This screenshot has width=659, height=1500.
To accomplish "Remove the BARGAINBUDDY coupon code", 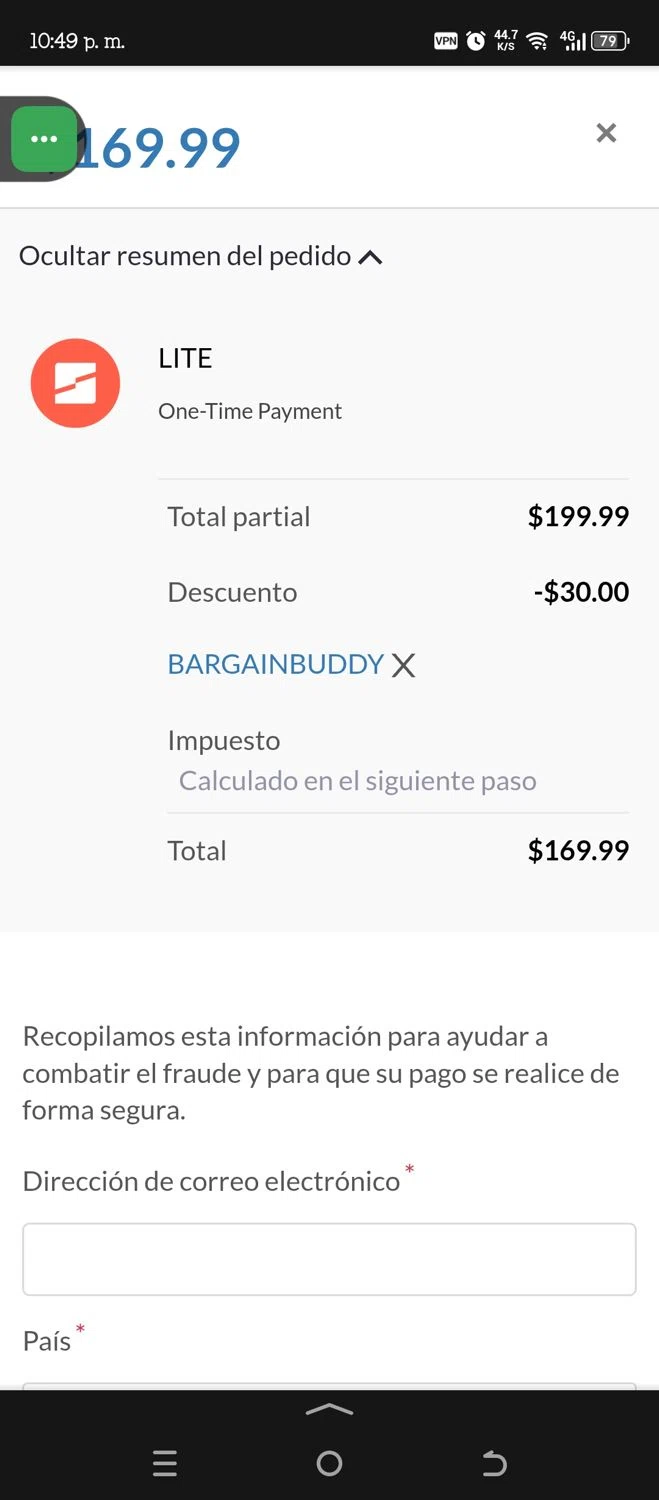I will (x=403, y=665).
